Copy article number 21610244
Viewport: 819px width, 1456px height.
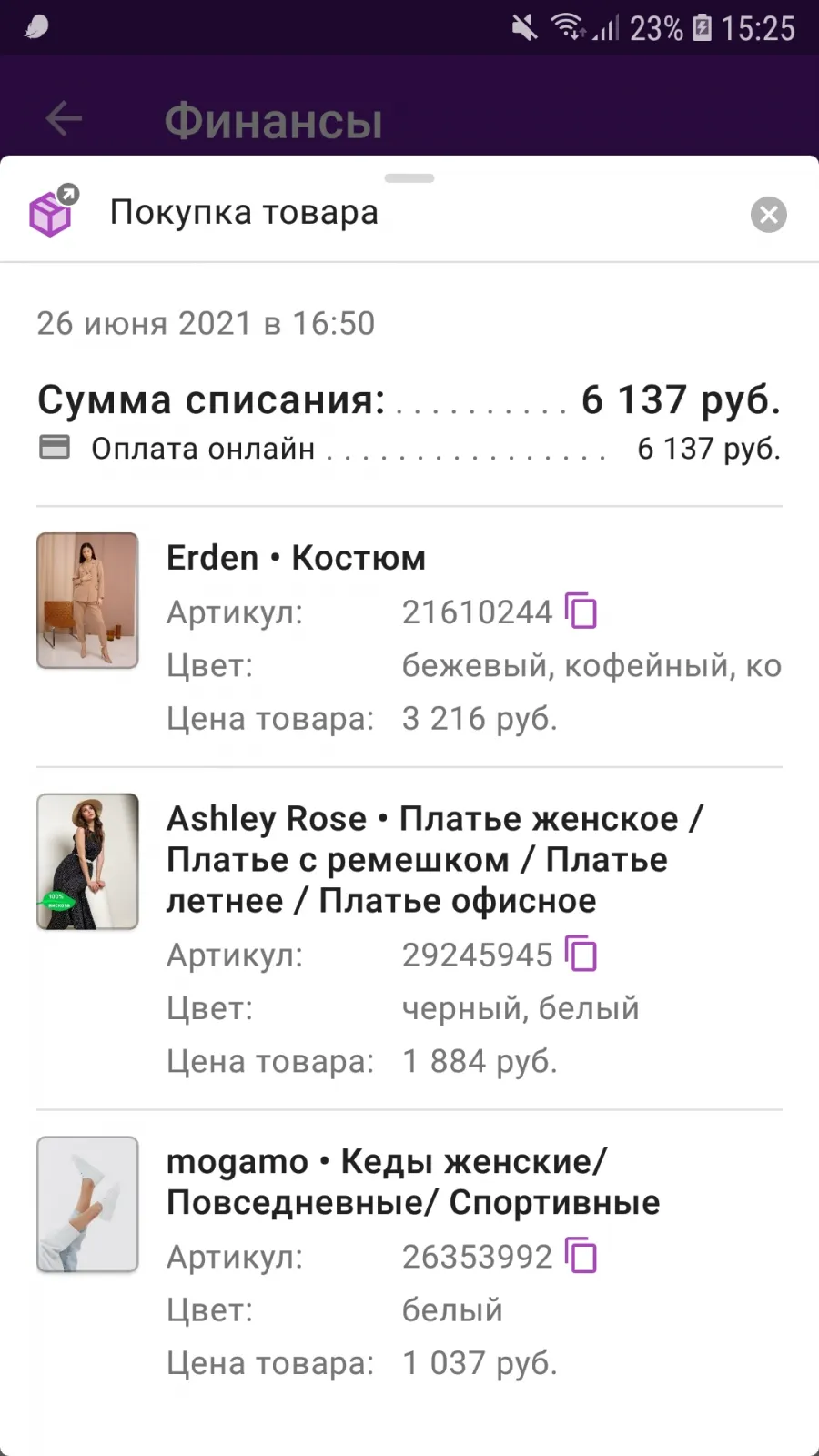(581, 611)
